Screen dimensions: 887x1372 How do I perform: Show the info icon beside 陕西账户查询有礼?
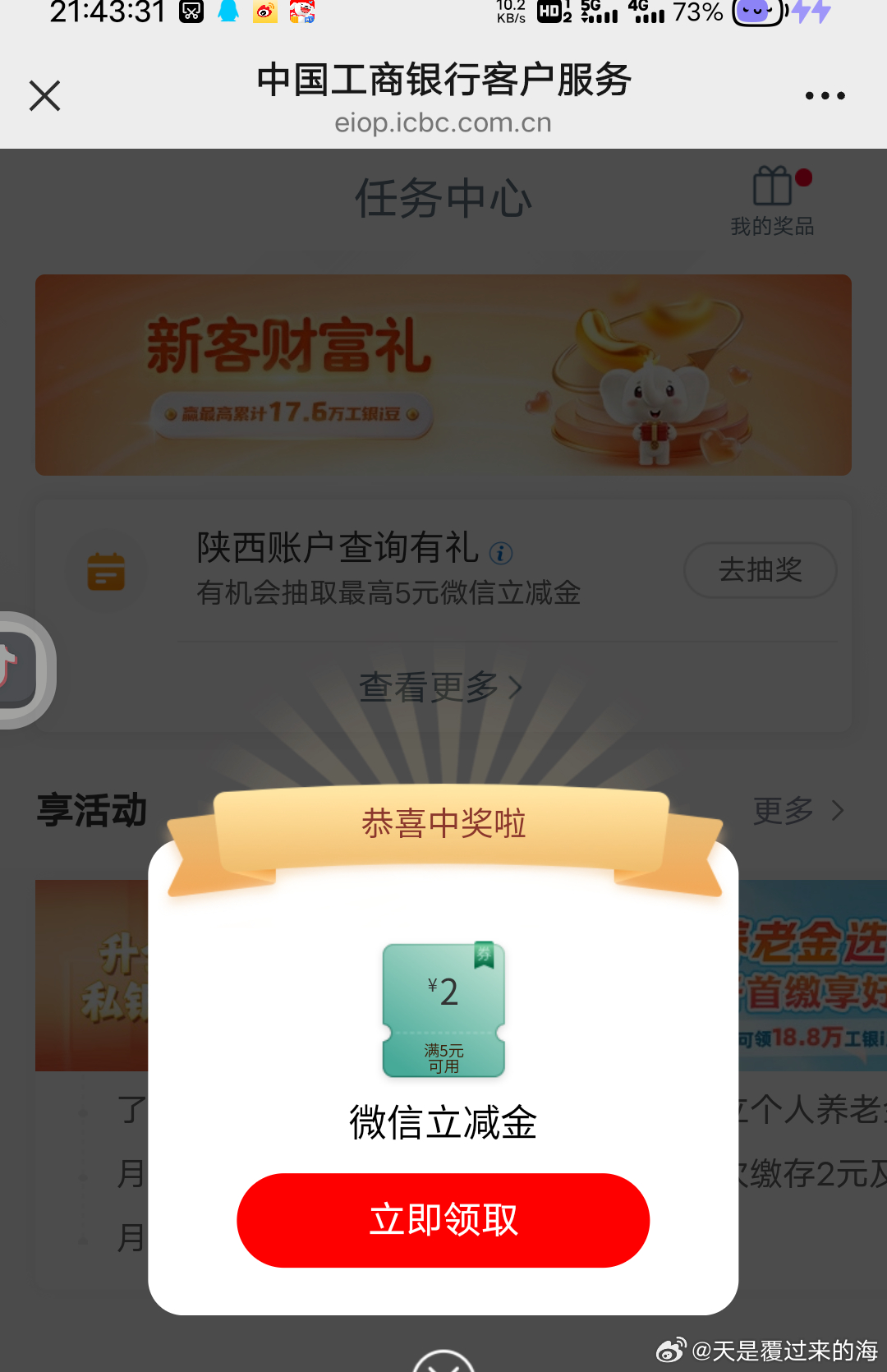[x=501, y=553]
